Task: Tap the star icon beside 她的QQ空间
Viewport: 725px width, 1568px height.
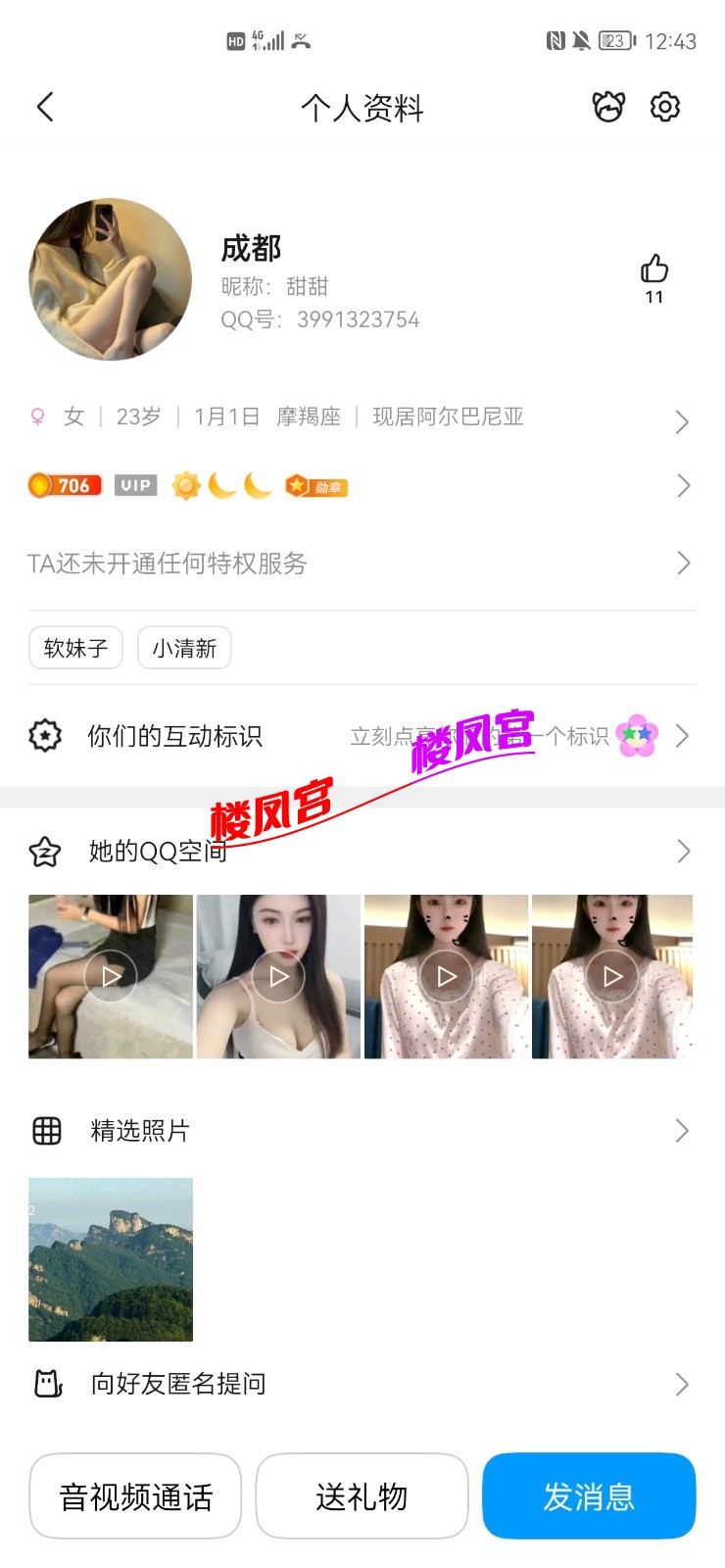Action: (45, 851)
